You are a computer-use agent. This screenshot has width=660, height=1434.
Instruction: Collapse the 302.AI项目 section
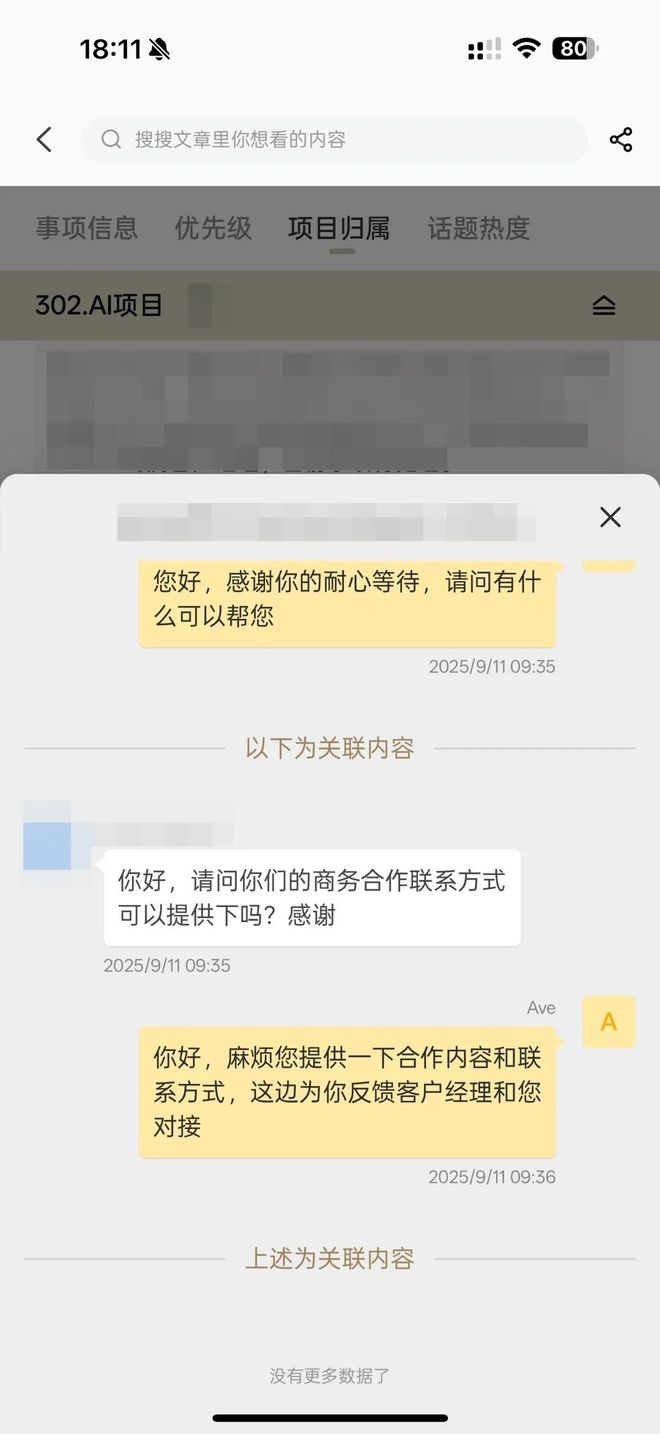point(604,305)
